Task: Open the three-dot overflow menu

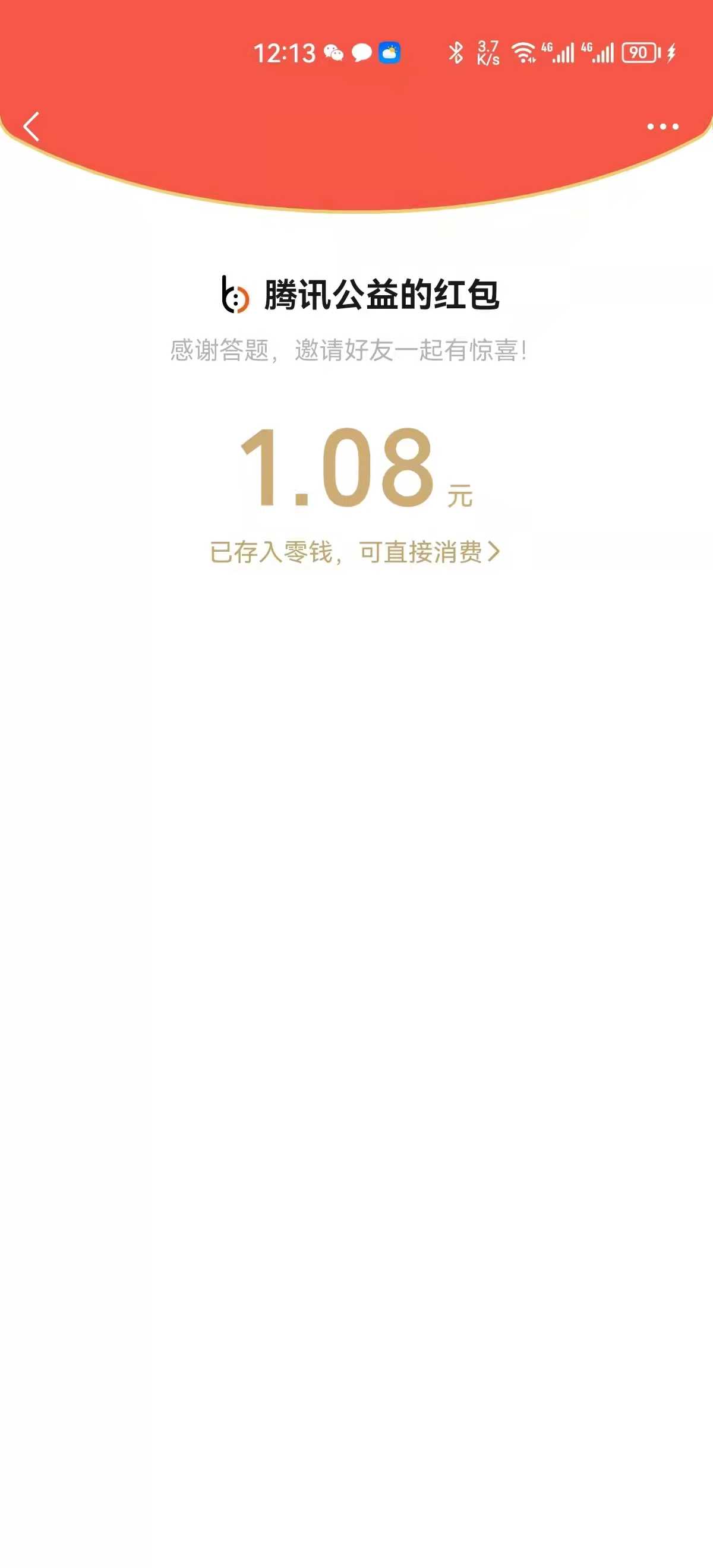Action: tap(662, 127)
